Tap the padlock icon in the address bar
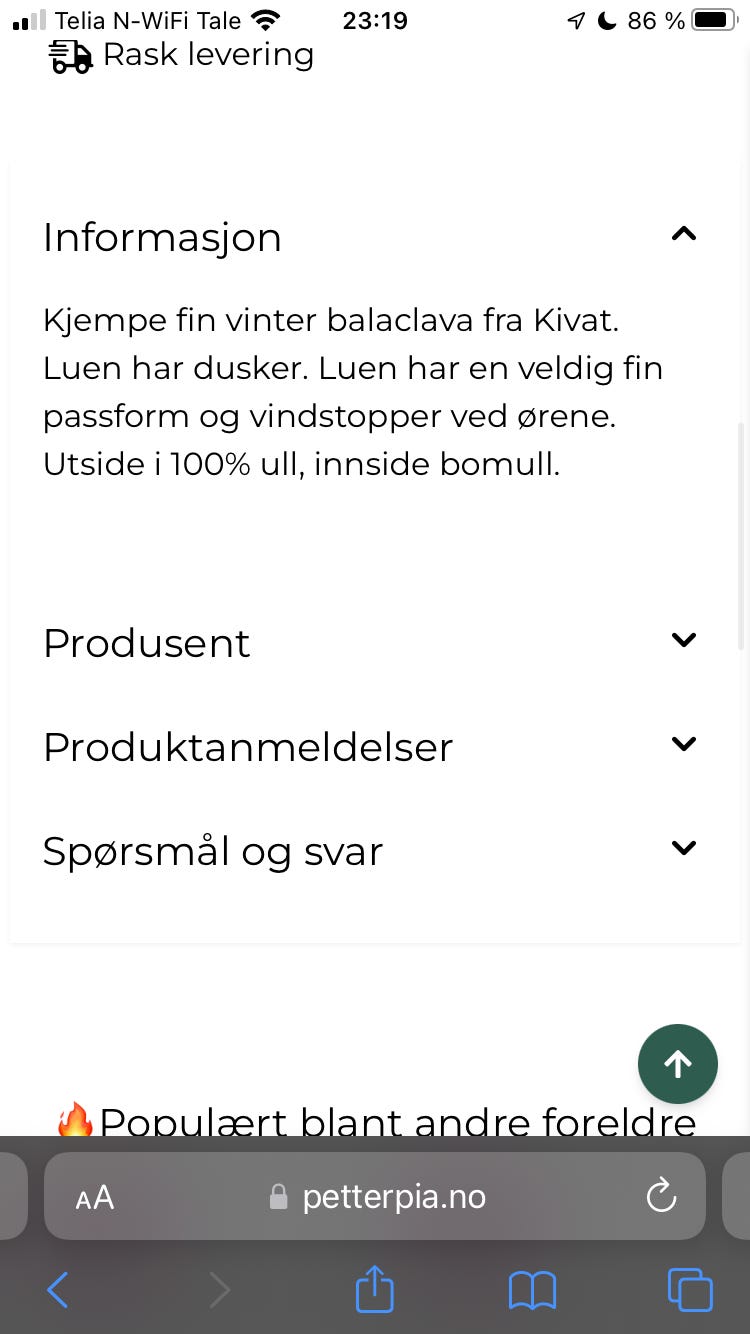Image resolution: width=750 pixels, height=1334 pixels. point(279,1196)
